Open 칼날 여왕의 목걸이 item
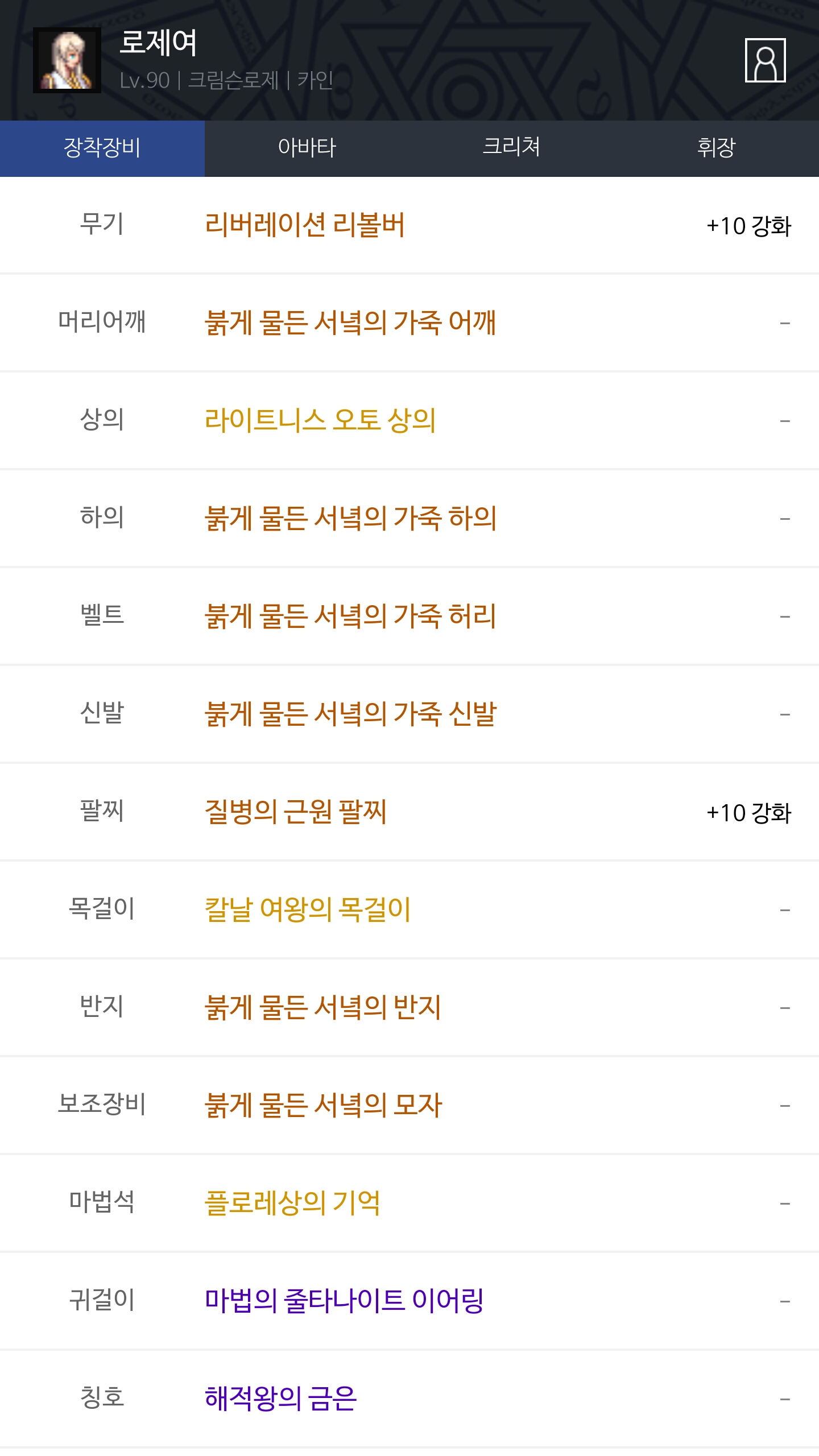Image resolution: width=819 pixels, height=1456 pixels. pyautogui.click(x=308, y=910)
